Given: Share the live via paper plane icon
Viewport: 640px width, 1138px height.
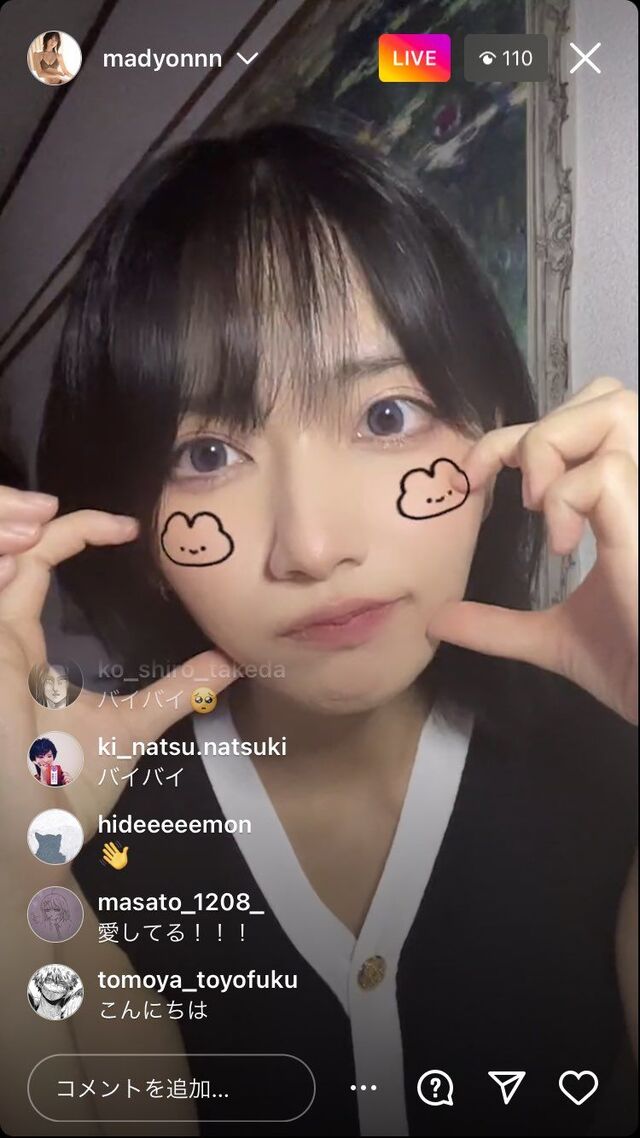Looking at the screenshot, I should (x=506, y=1088).
